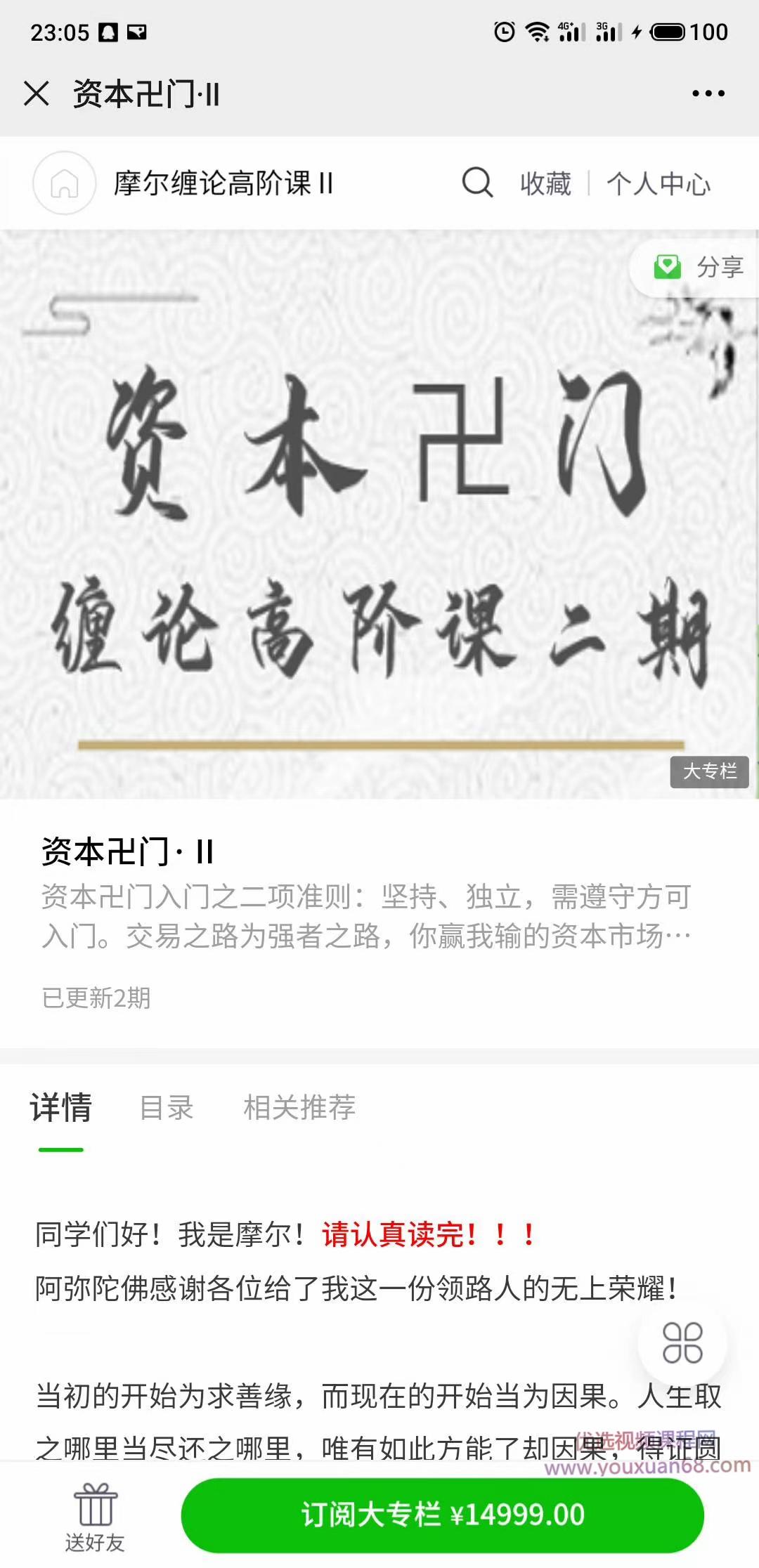Screen dimensions: 759x1568
Task: Switch to the 目录 tab
Action: tap(167, 1108)
